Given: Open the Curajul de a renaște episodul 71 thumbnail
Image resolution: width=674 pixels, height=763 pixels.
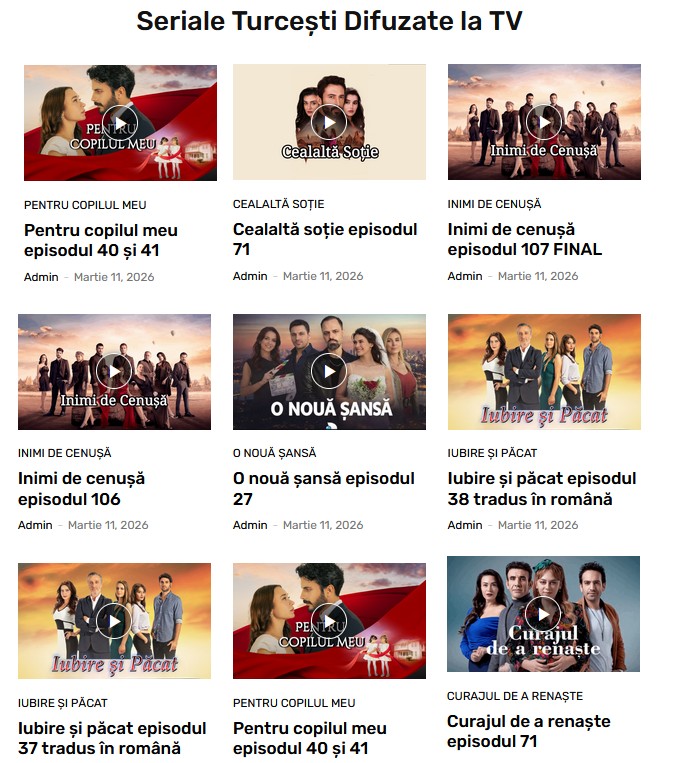Looking at the screenshot, I should [x=543, y=614].
